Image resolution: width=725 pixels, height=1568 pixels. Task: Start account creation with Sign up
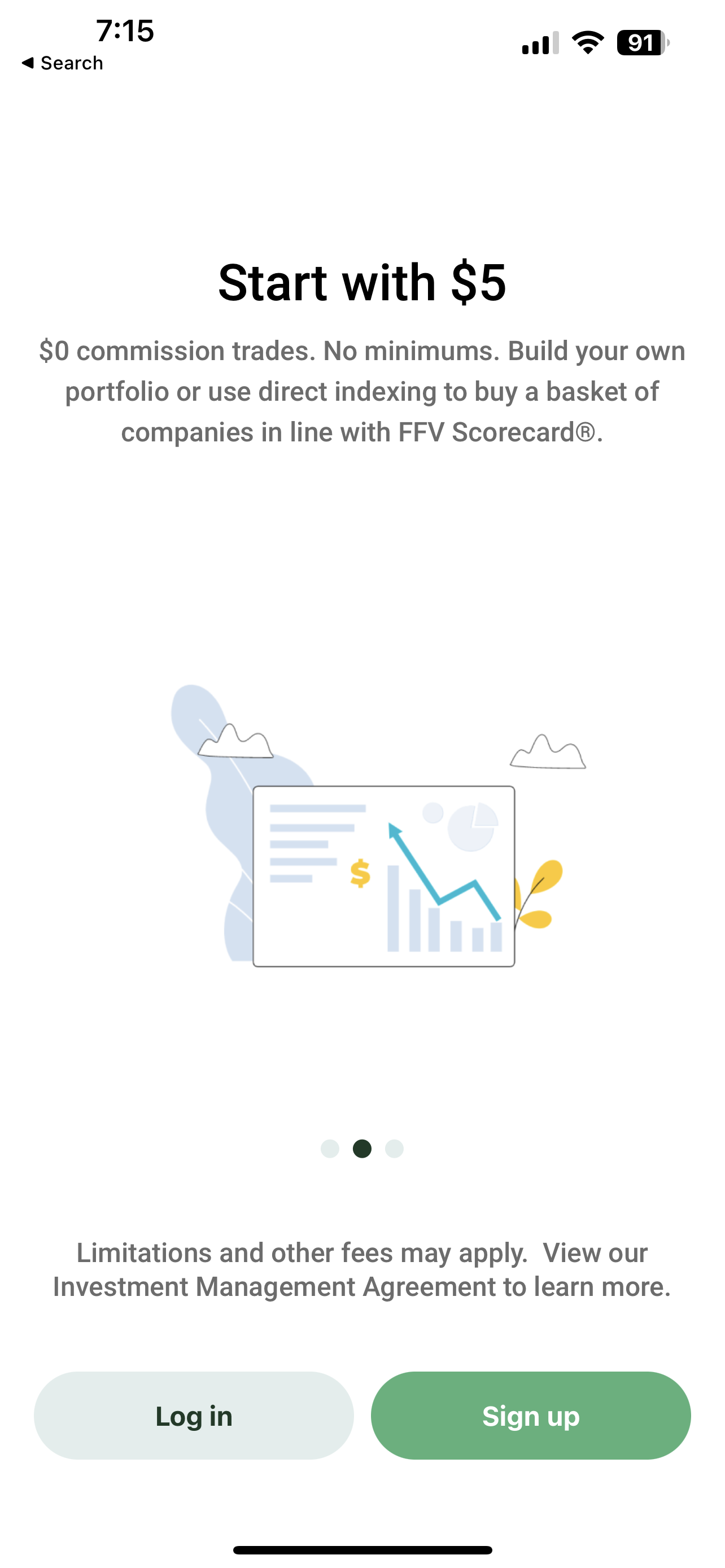pyautogui.click(x=530, y=1415)
